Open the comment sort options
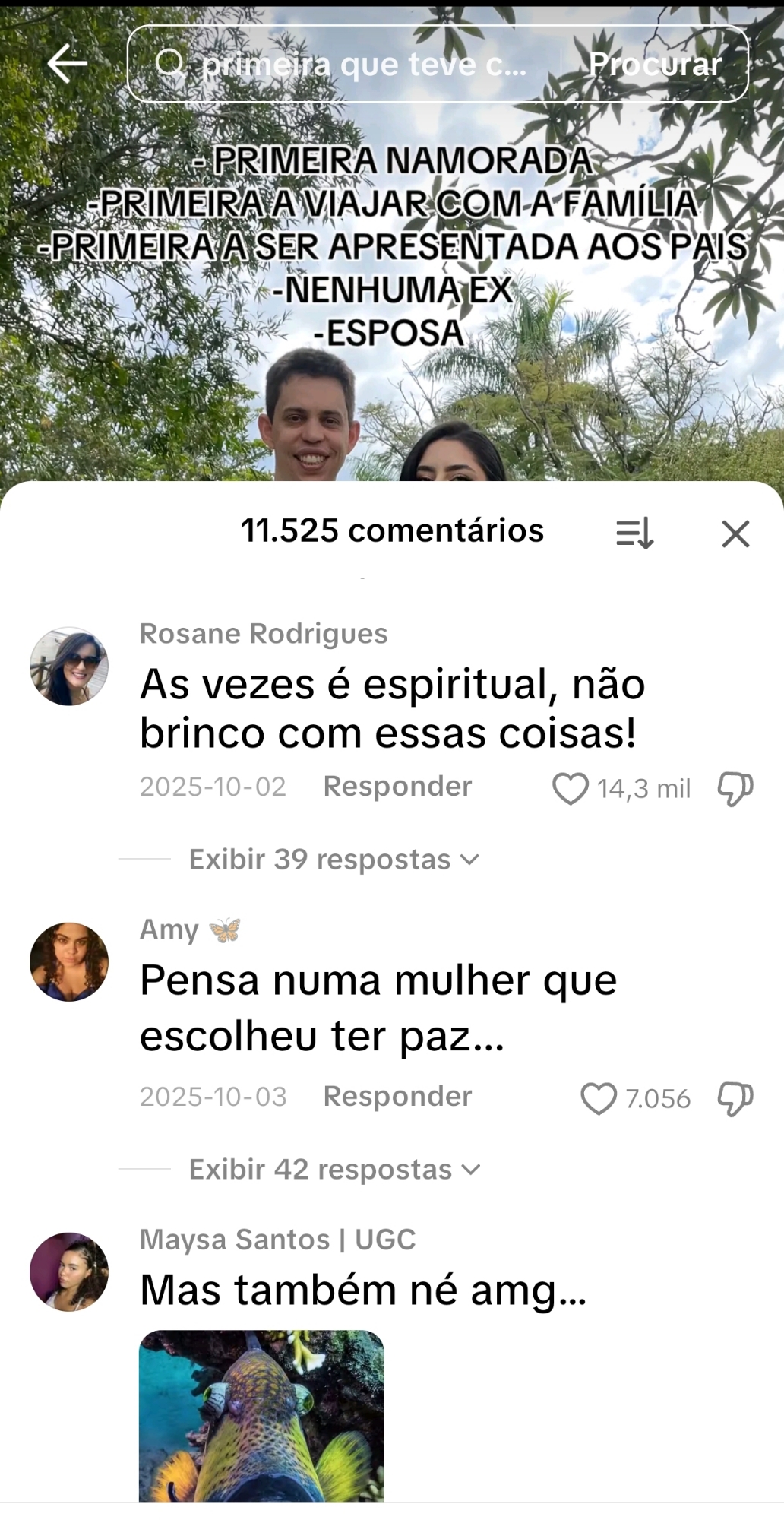 (634, 534)
